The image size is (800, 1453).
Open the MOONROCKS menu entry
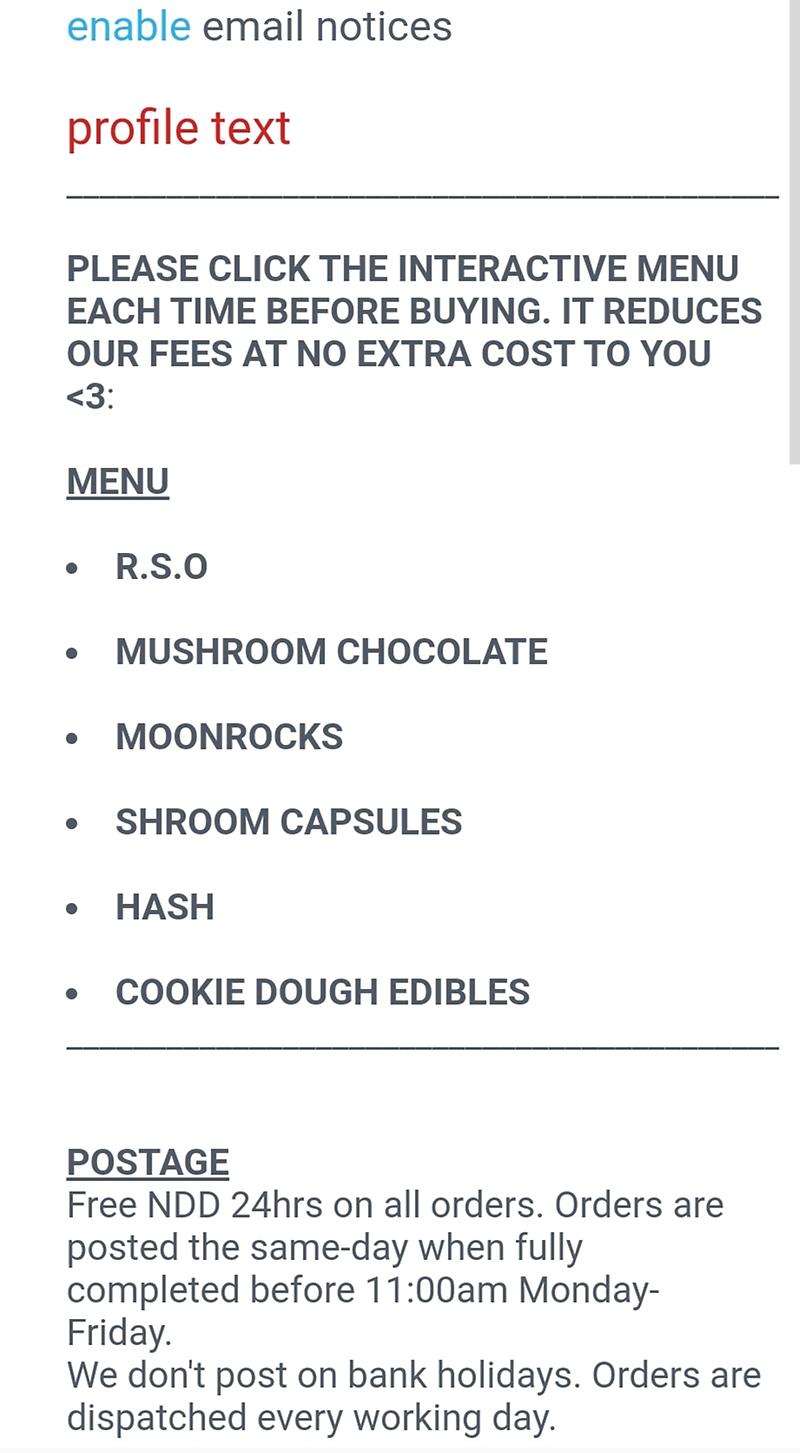(229, 737)
